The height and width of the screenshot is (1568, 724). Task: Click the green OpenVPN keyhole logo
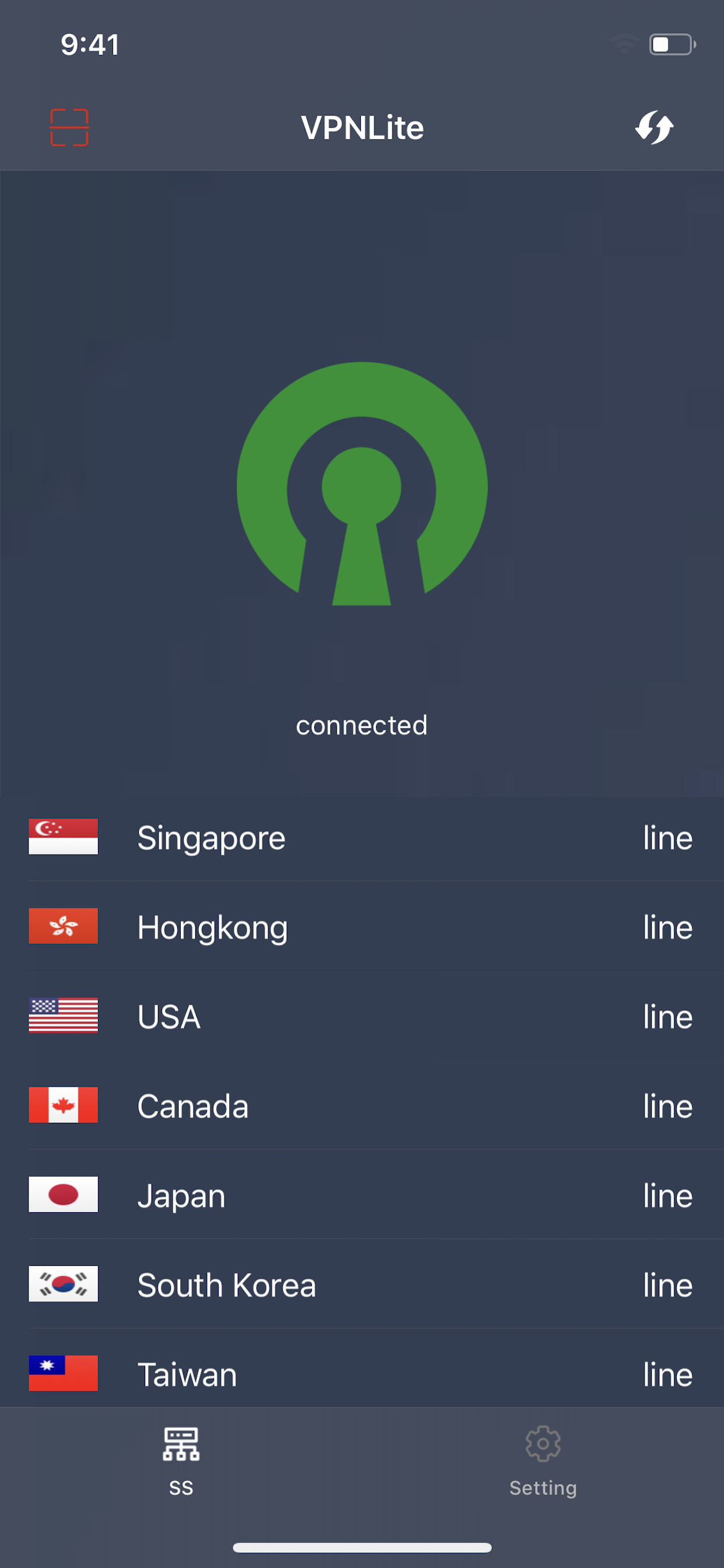pos(362,487)
